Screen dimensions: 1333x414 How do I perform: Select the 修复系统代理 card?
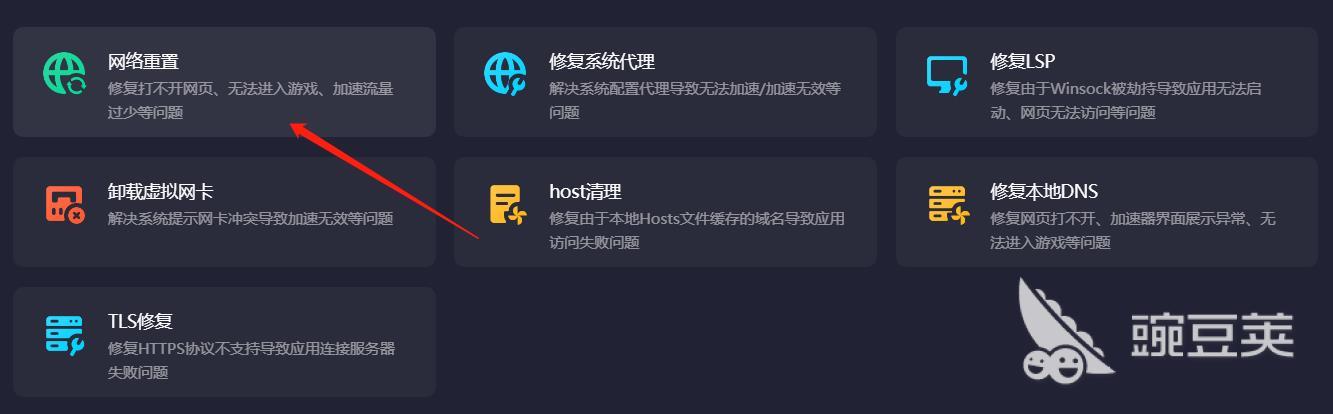[664, 82]
